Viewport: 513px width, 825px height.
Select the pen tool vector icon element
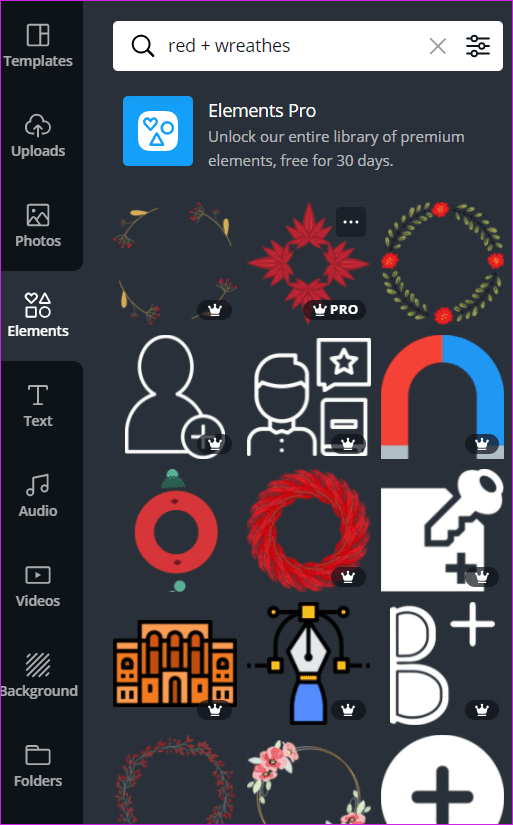(308, 663)
